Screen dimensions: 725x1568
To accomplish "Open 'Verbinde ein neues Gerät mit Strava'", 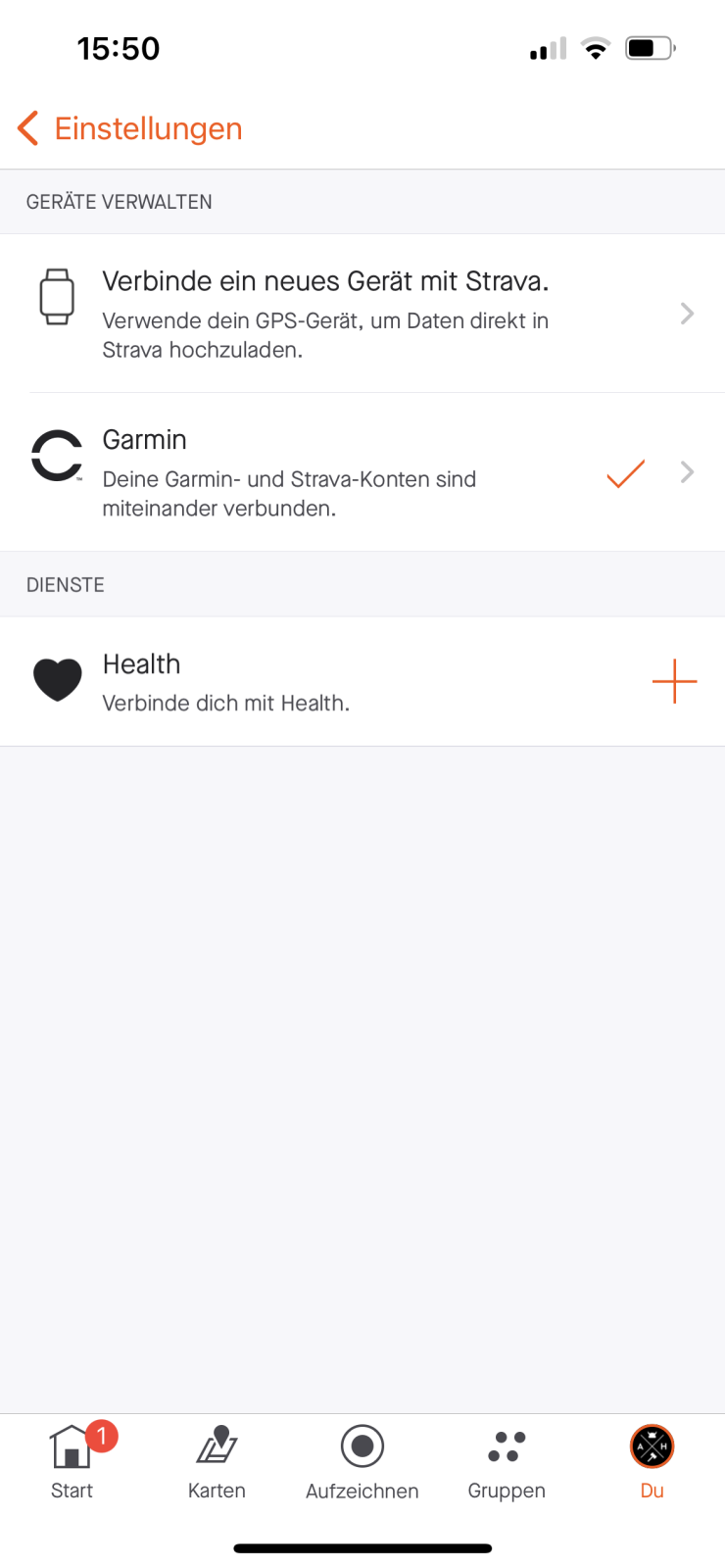I will click(x=362, y=314).
